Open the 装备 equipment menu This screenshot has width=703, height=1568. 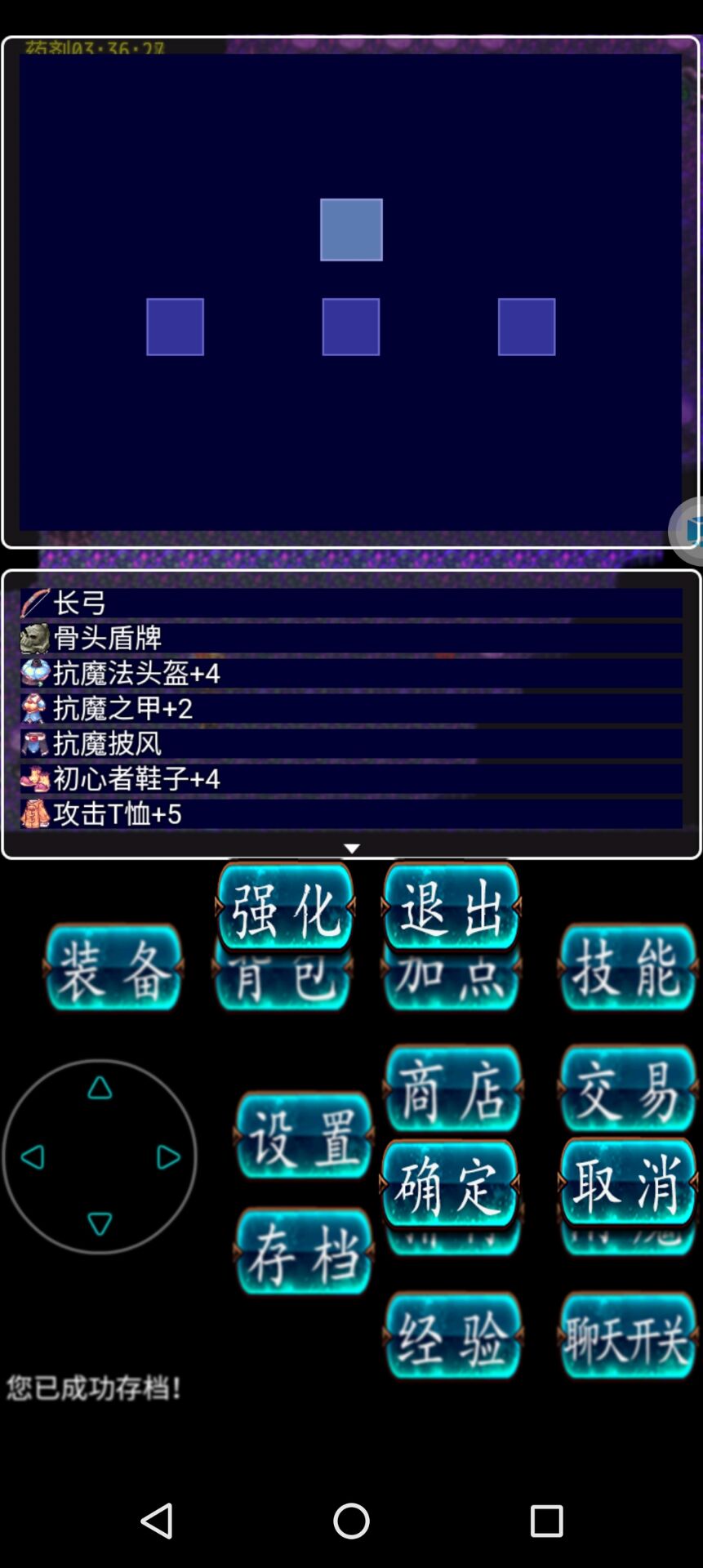point(113,969)
